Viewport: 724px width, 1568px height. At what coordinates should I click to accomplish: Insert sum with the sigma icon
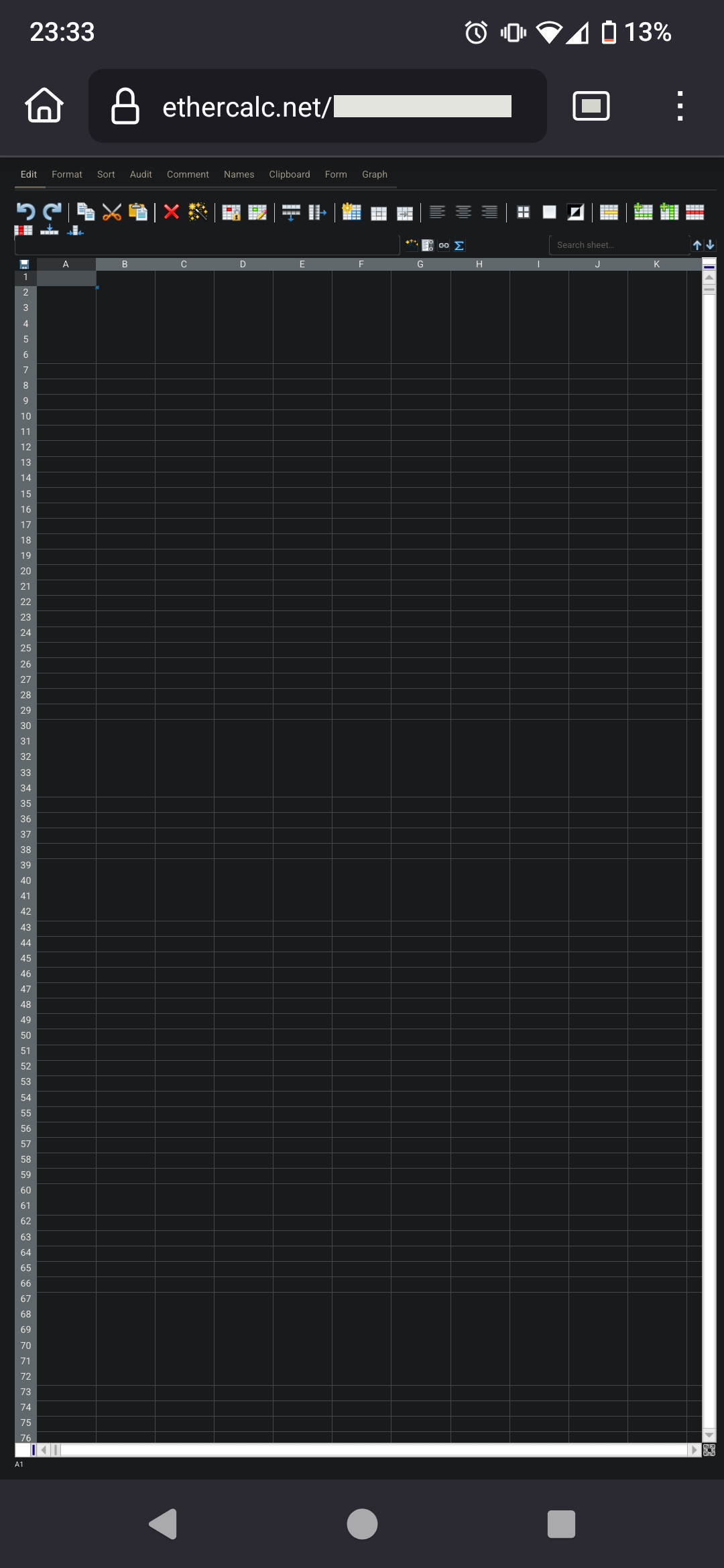pyautogui.click(x=459, y=245)
